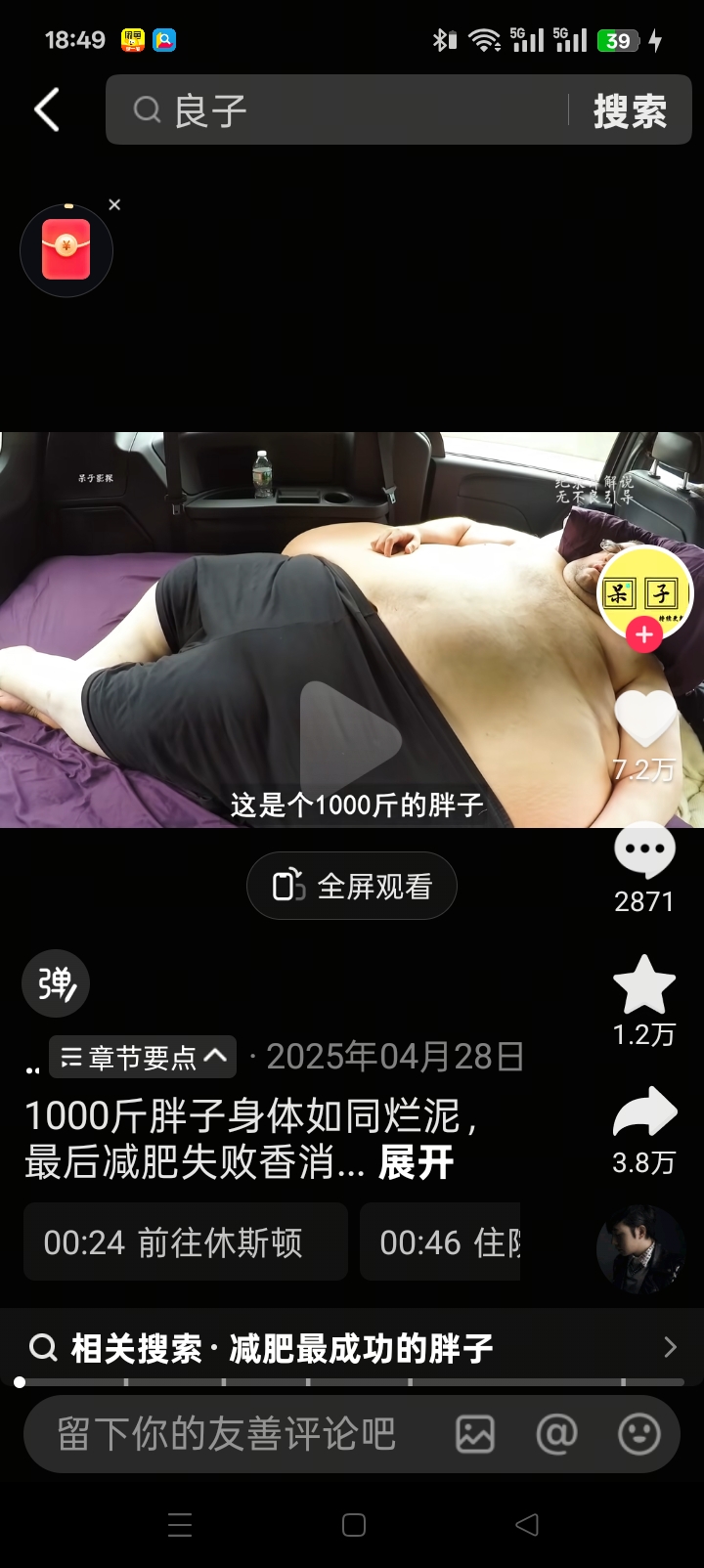Go back using the top-left arrow
704x1568 pixels.
pyautogui.click(x=46, y=109)
